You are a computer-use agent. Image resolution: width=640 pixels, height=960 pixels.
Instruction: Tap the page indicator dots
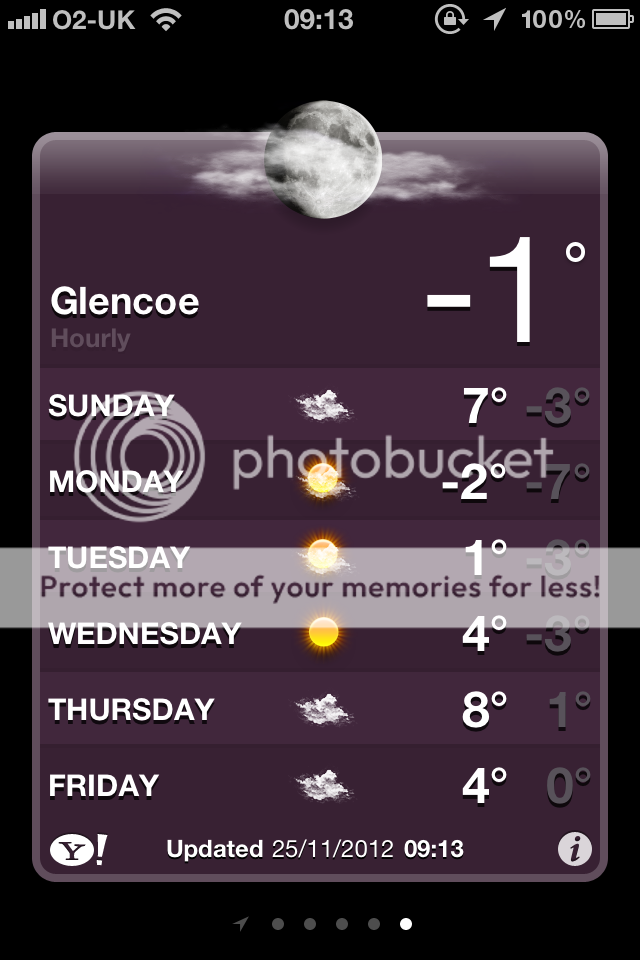tap(324, 924)
